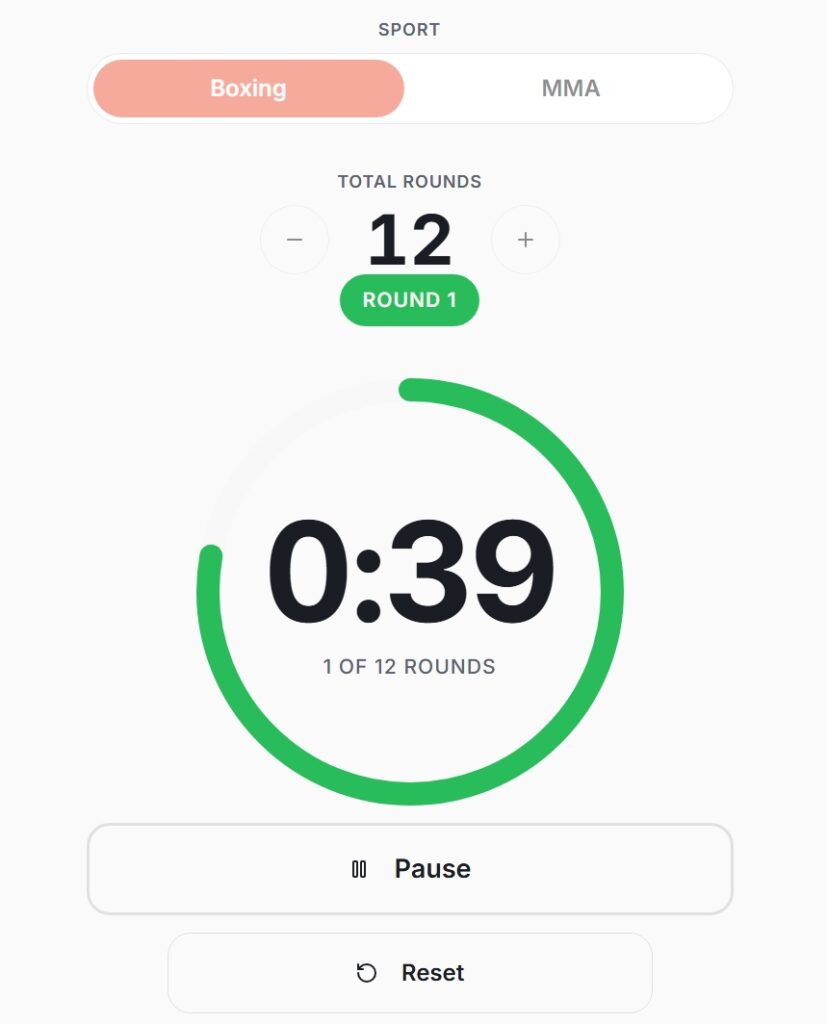The height and width of the screenshot is (1024, 827).
Task: Switch to the MMA sport option
Action: point(570,88)
